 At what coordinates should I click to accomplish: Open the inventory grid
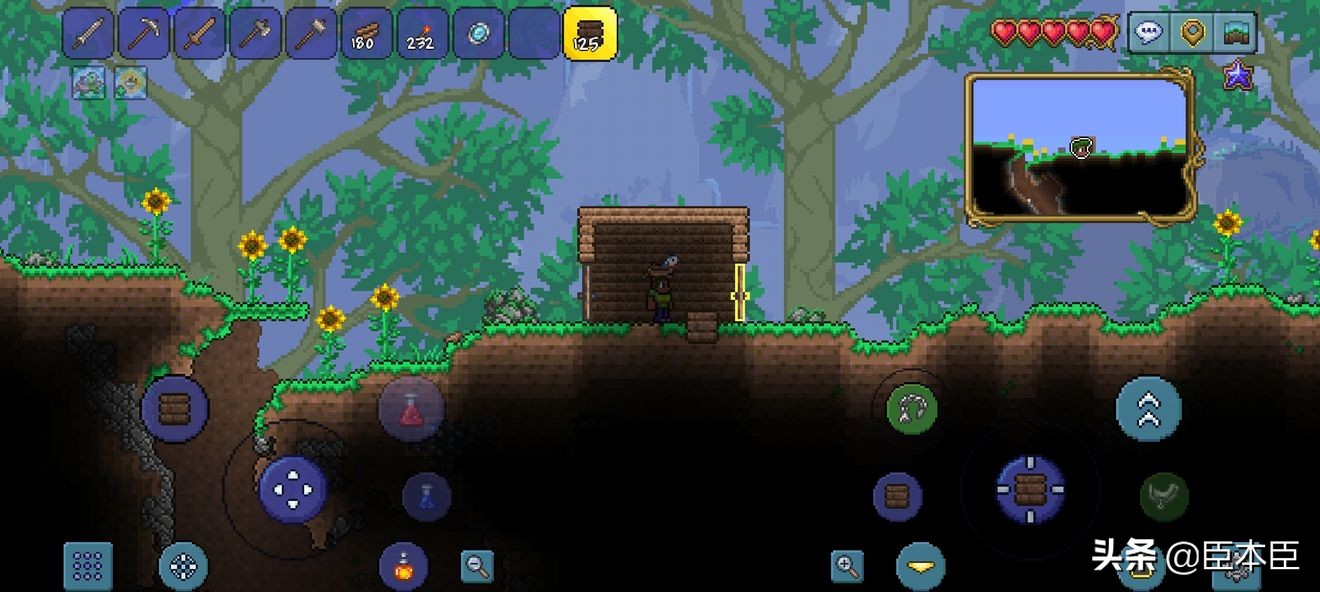coord(88,567)
